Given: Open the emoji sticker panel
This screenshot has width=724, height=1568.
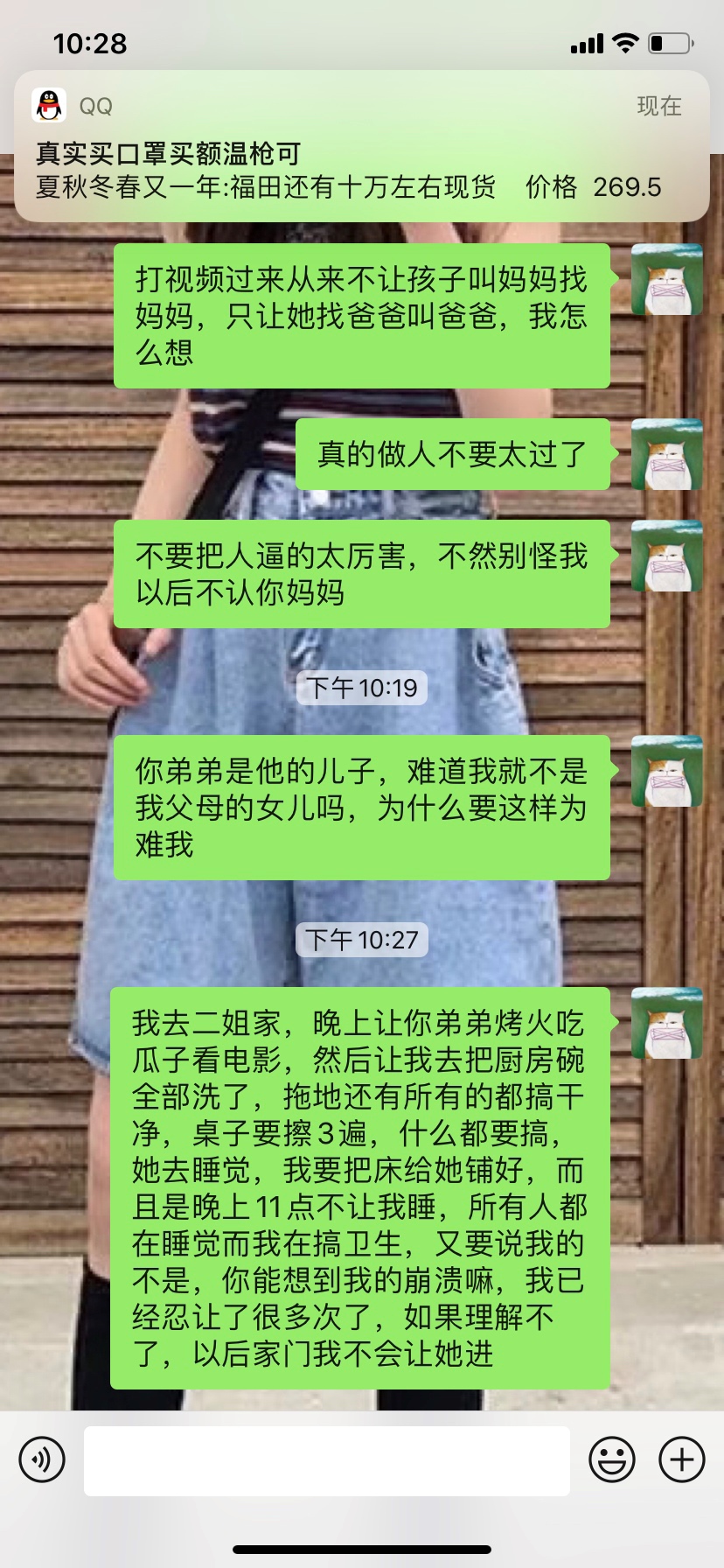Looking at the screenshot, I should (x=612, y=1459).
